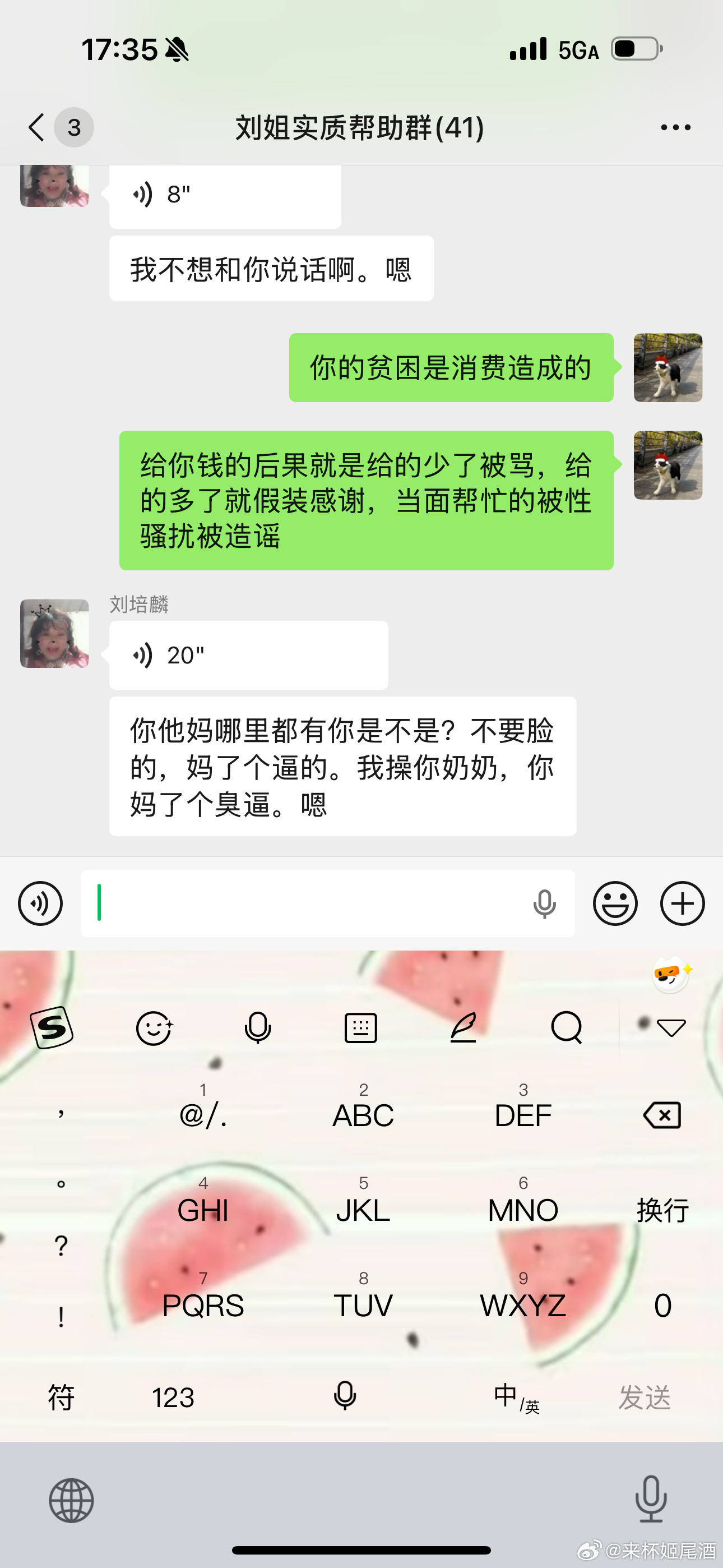This screenshot has width=723, height=1568.
Task: Switch to the 123 number keyboard
Action: (173, 1397)
